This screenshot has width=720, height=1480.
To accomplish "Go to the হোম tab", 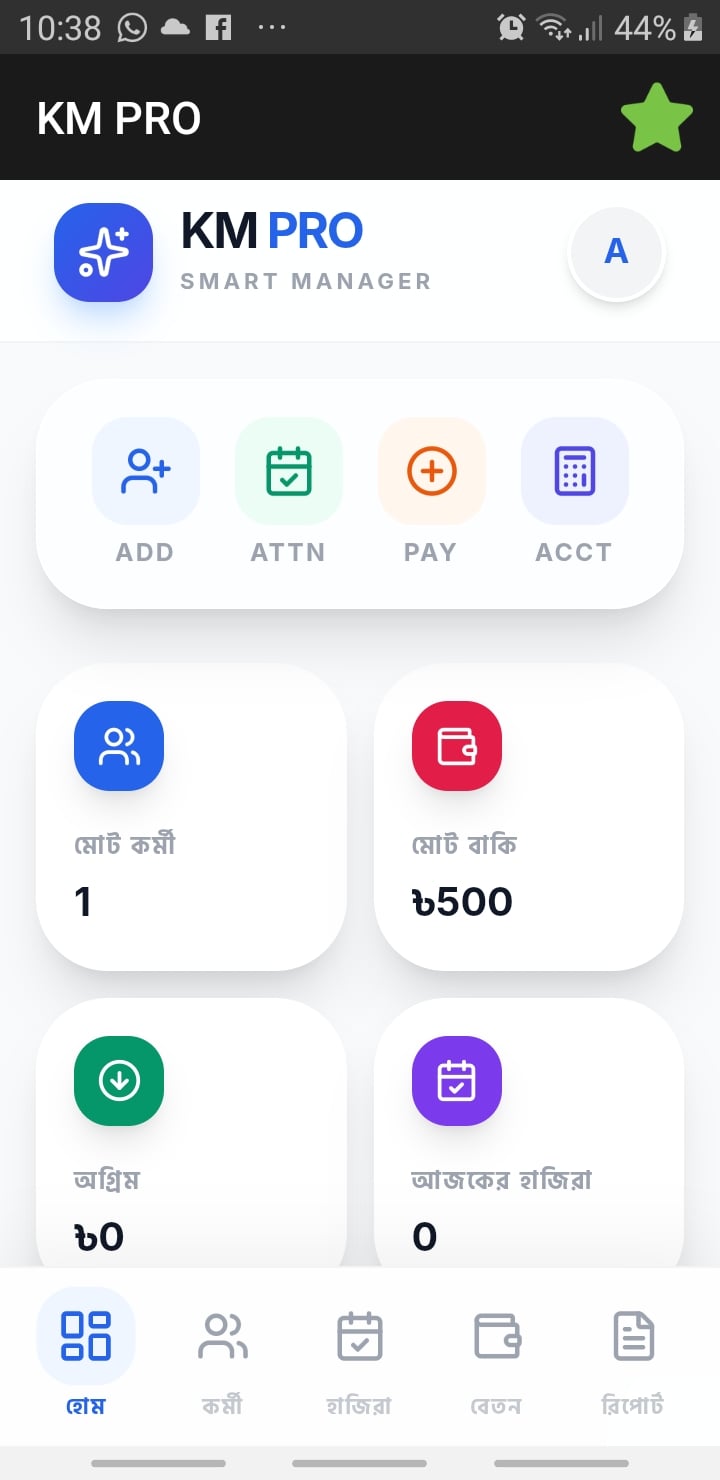I will [86, 1352].
